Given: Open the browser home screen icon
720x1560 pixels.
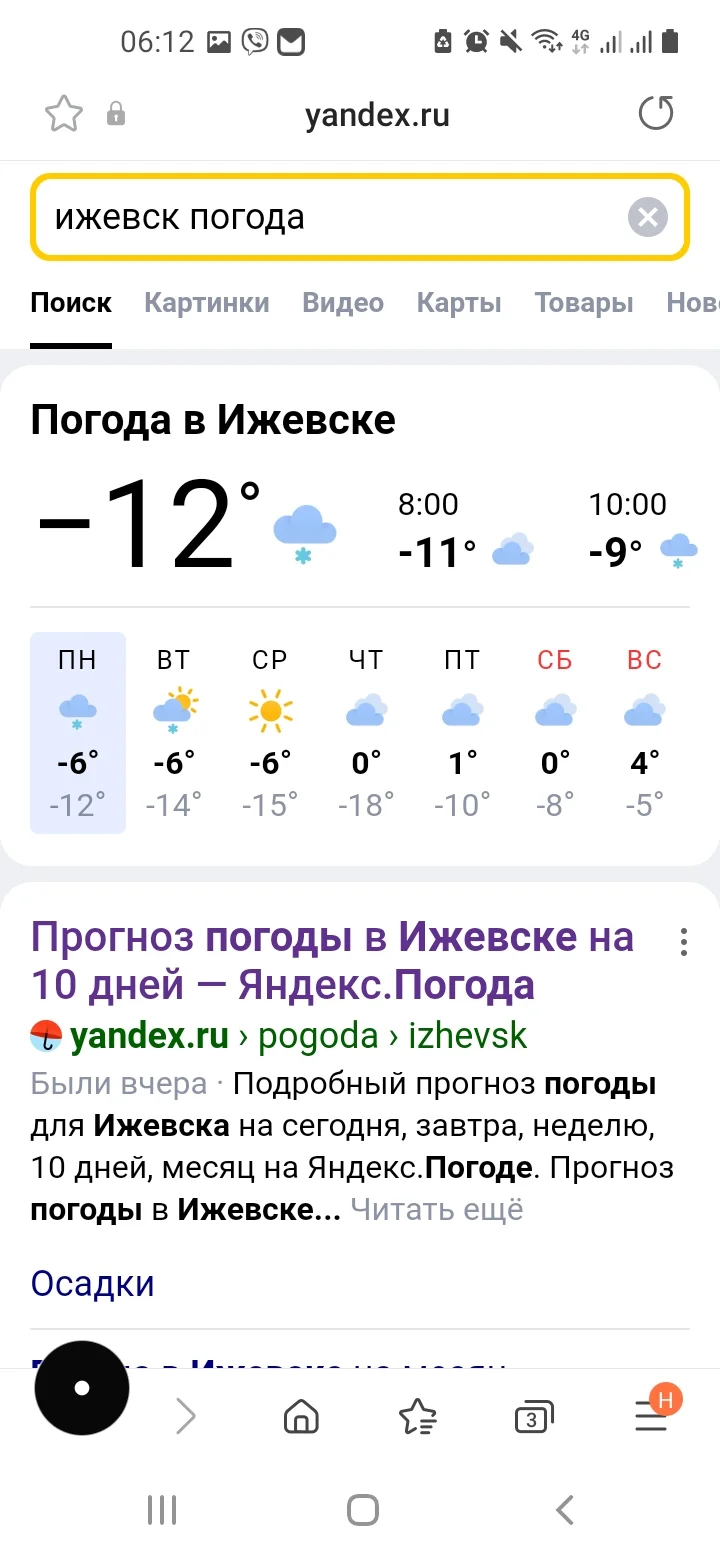Looking at the screenshot, I should pos(300,1416).
